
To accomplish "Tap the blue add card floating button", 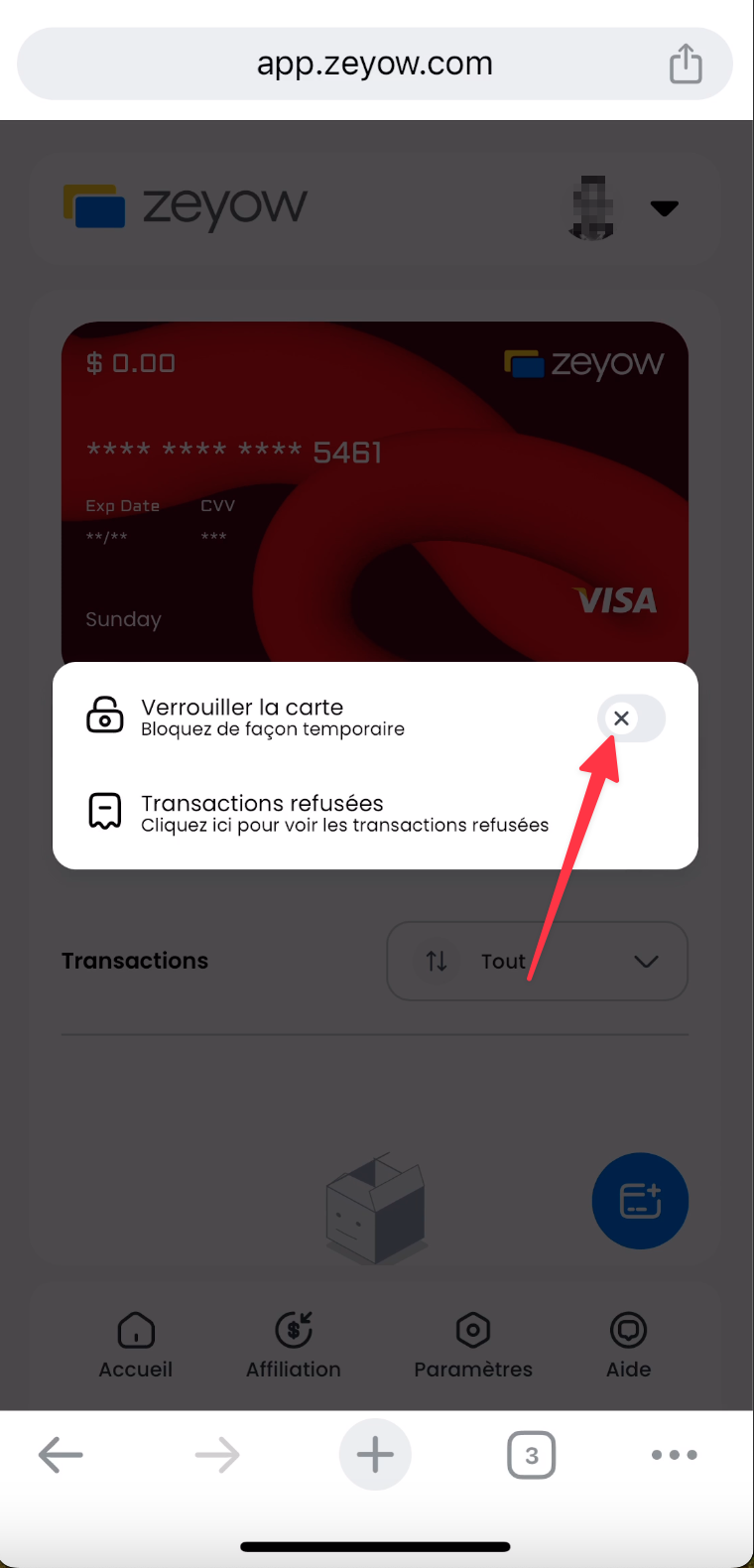I will pos(640,1201).
